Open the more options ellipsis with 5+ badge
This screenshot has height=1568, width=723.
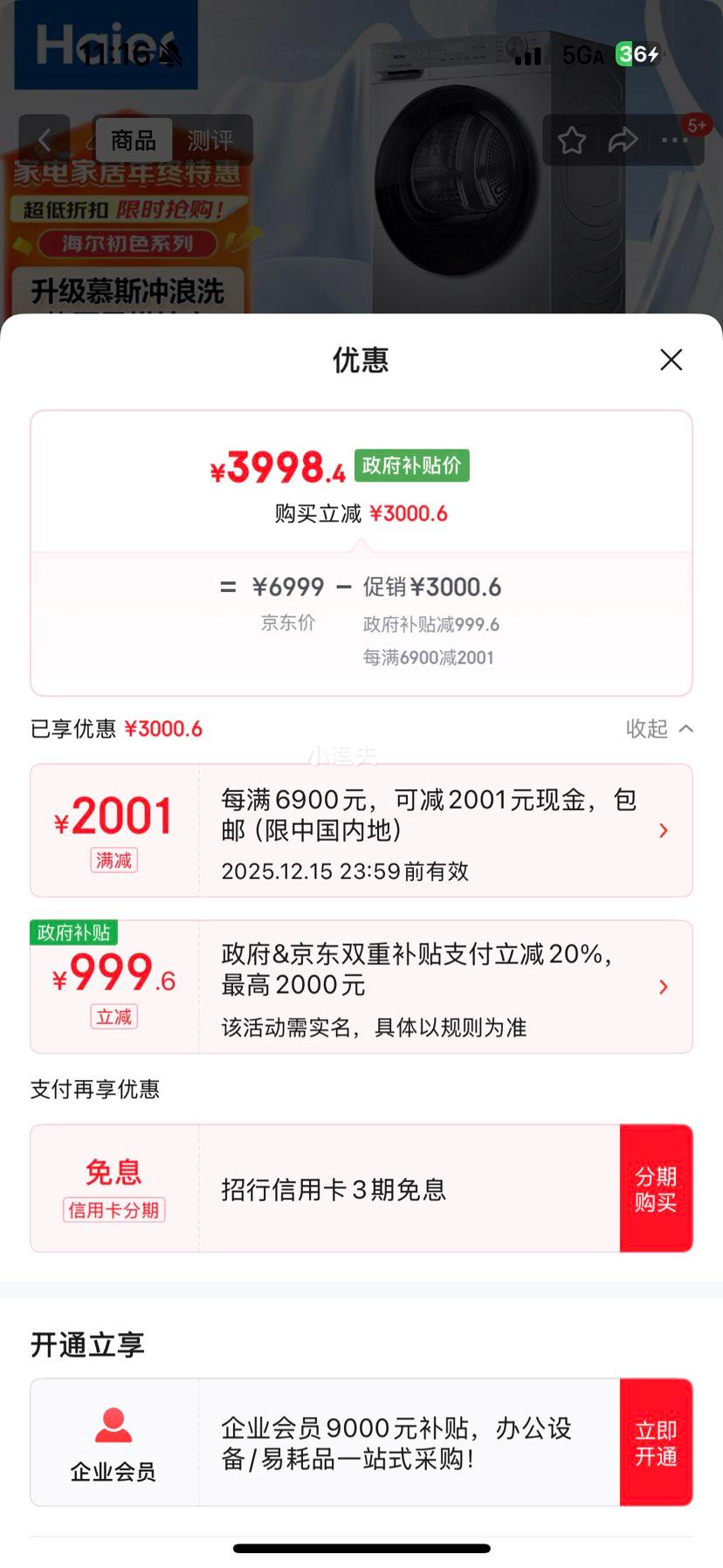pyautogui.click(x=674, y=141)
